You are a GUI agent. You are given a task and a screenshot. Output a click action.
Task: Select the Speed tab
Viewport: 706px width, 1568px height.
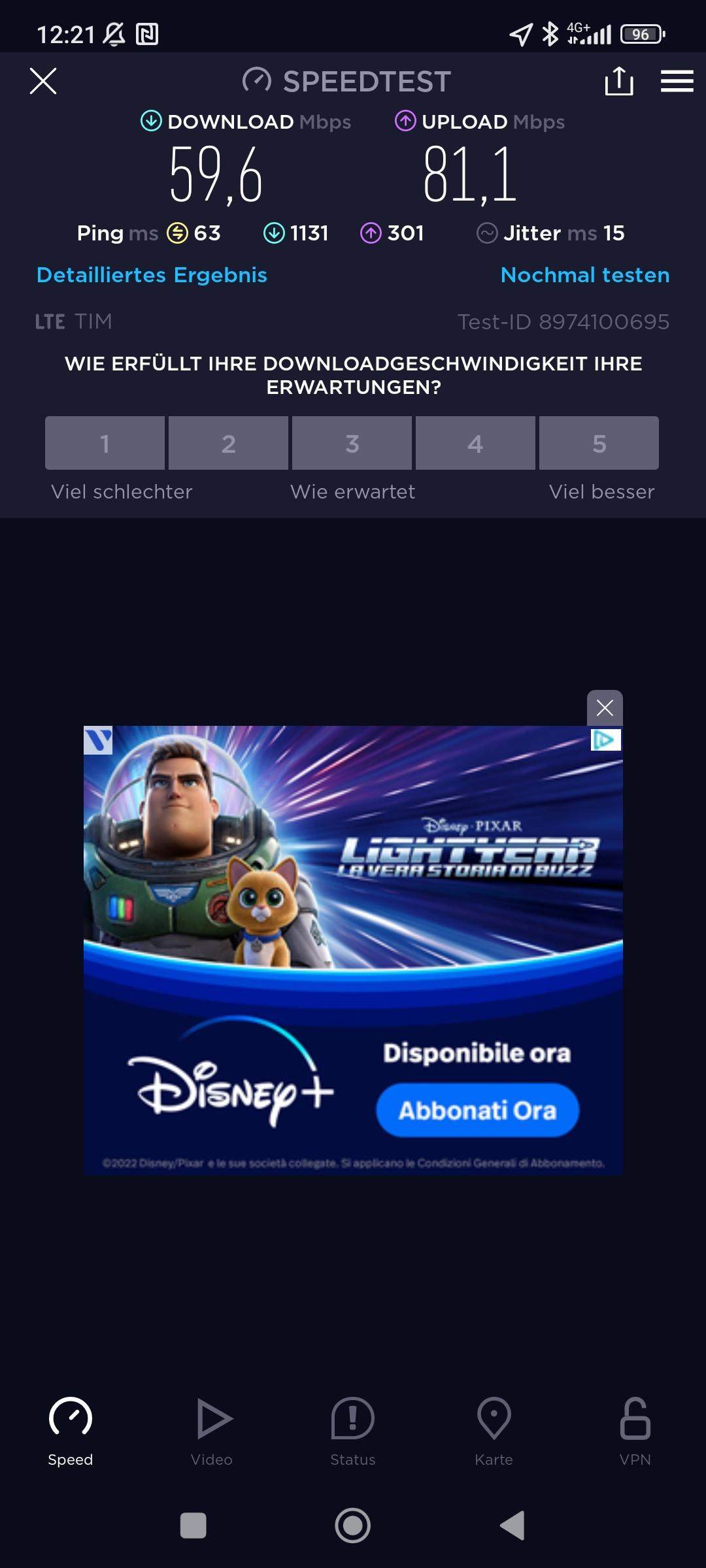click(x=71, y=1431)
